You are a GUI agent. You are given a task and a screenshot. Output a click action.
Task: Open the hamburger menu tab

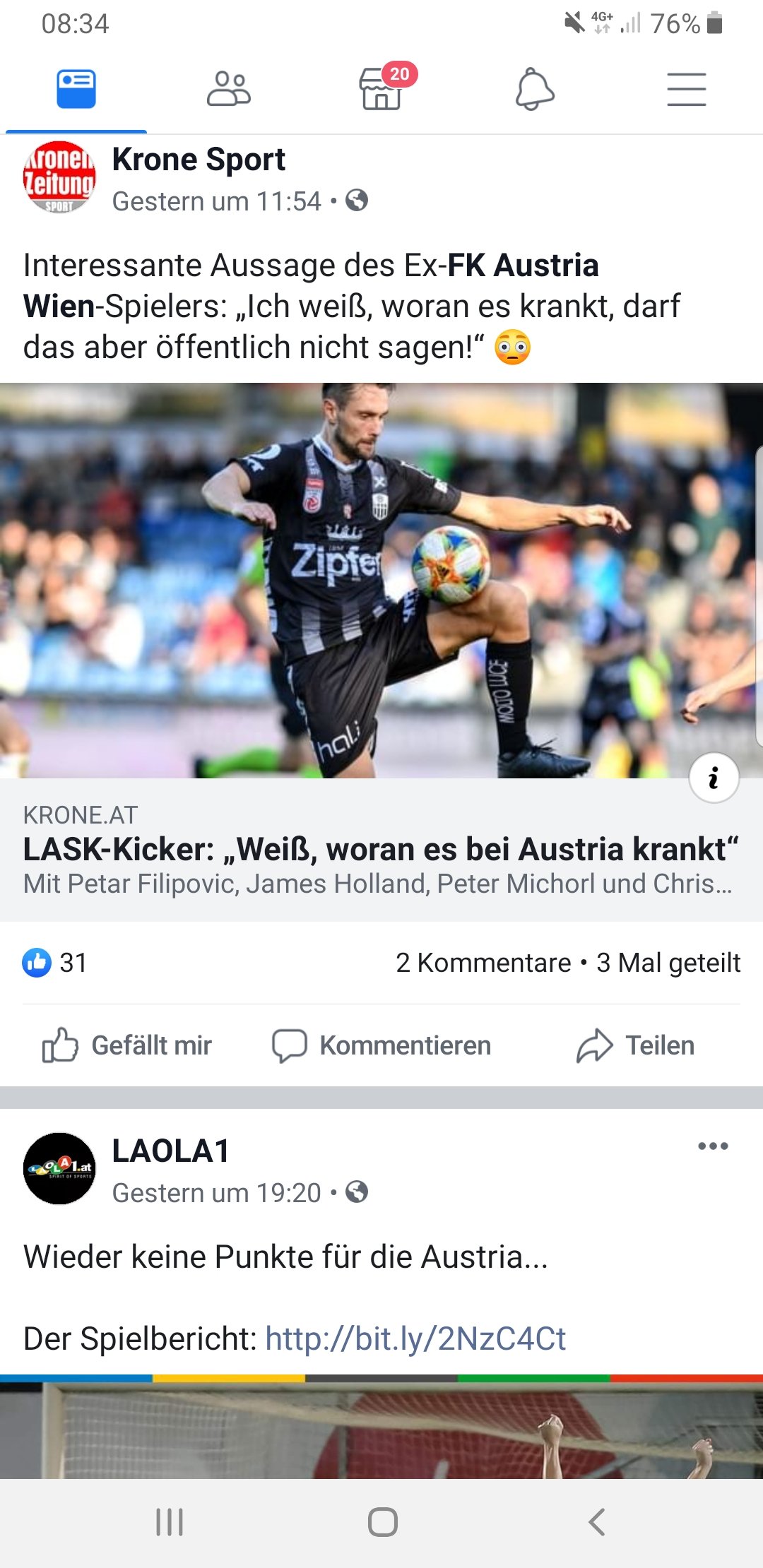pos(687,89)
